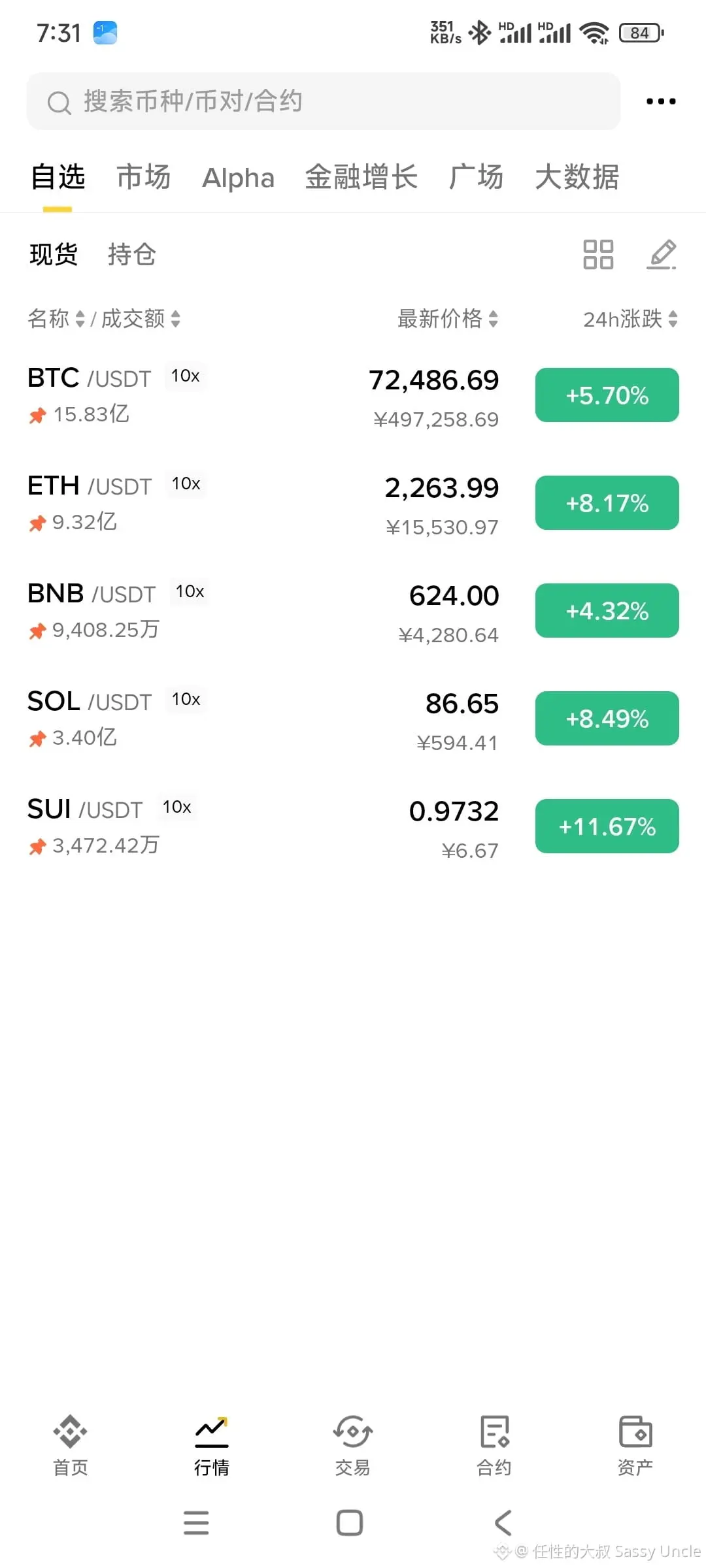Tap the search box for coins and pairs
The width and height of the screenshot is (706, 1568).
324,101
